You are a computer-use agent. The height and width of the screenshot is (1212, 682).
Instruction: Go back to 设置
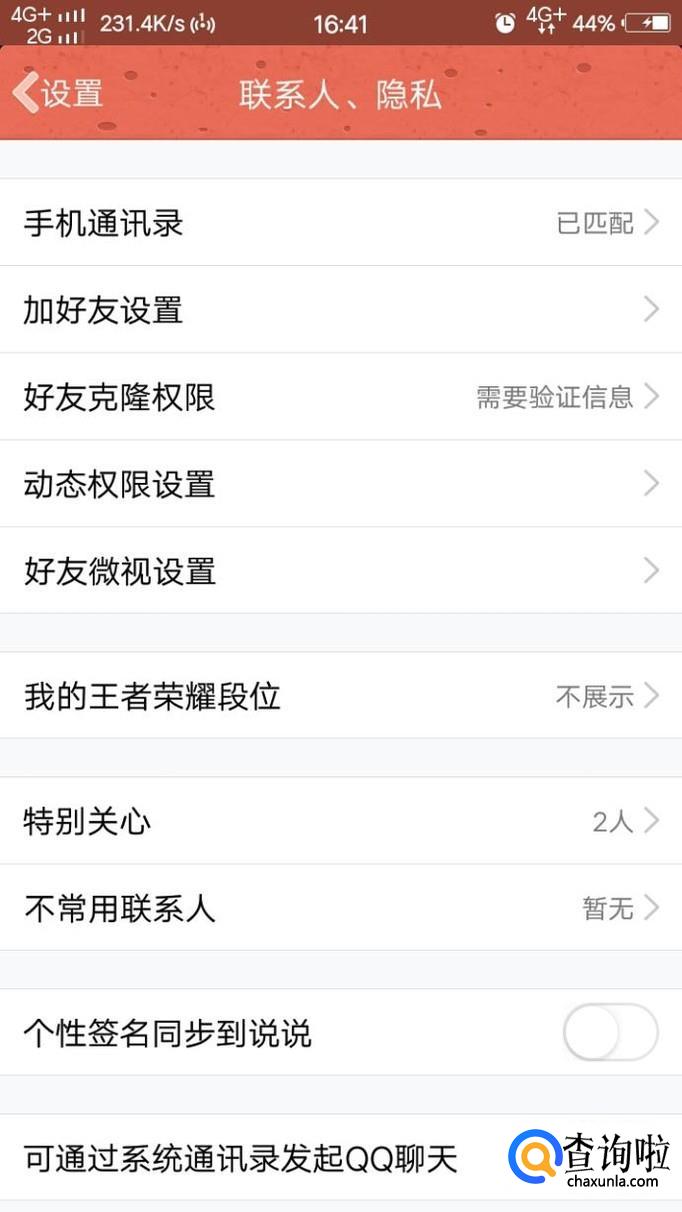(x=58, y=94)
